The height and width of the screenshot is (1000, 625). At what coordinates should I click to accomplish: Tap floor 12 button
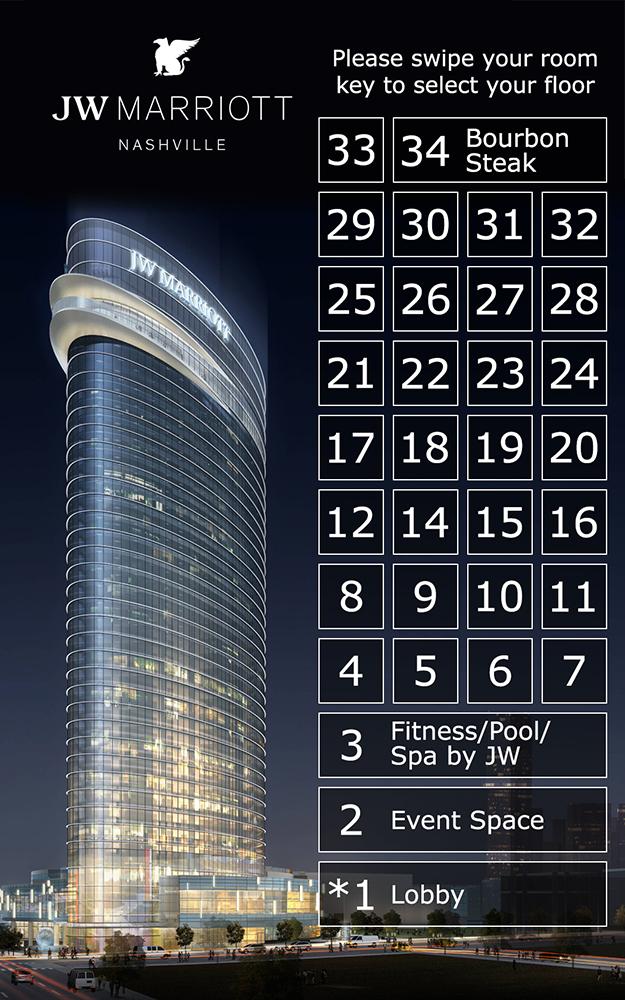click(351, 522)
